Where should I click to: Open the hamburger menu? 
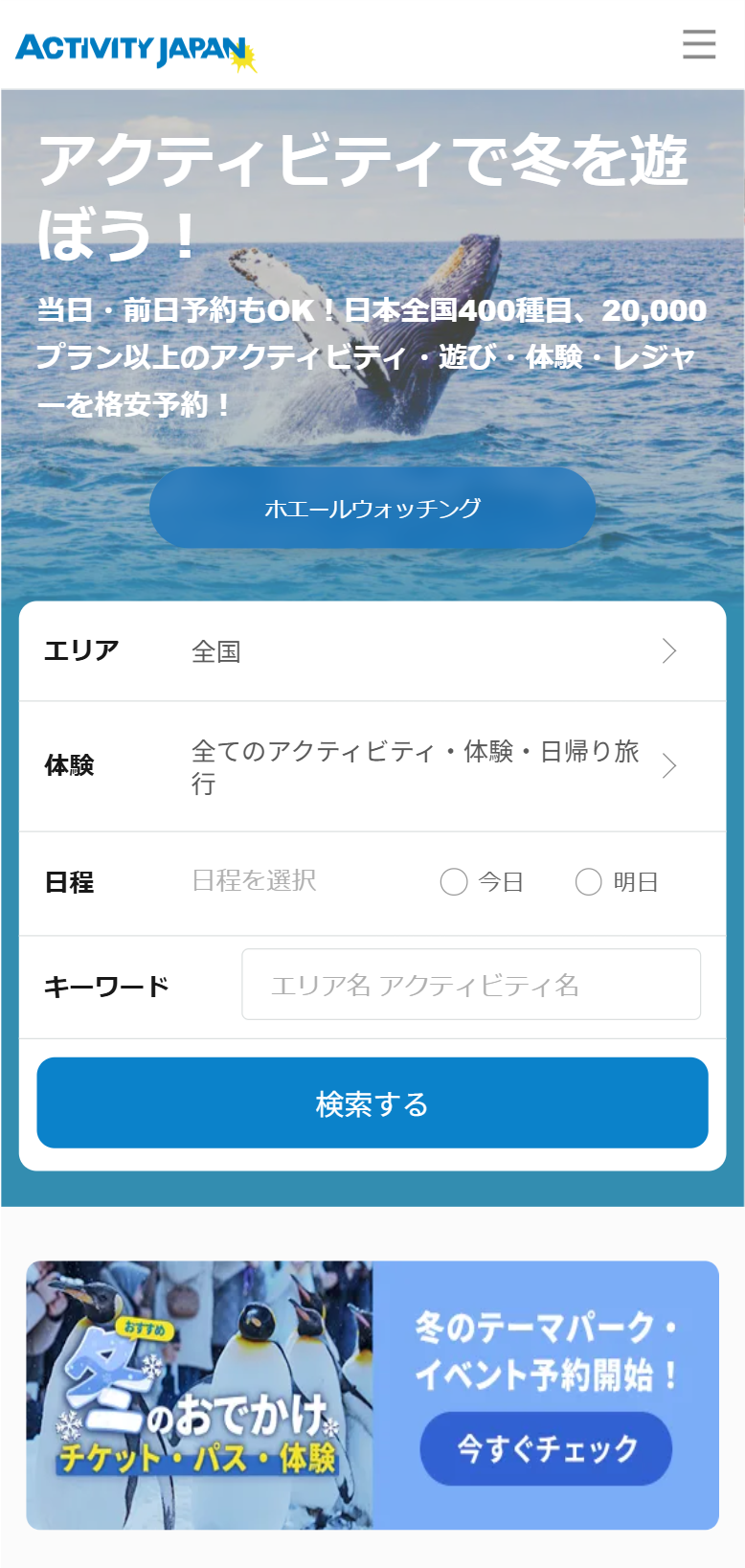click(699, 44)
